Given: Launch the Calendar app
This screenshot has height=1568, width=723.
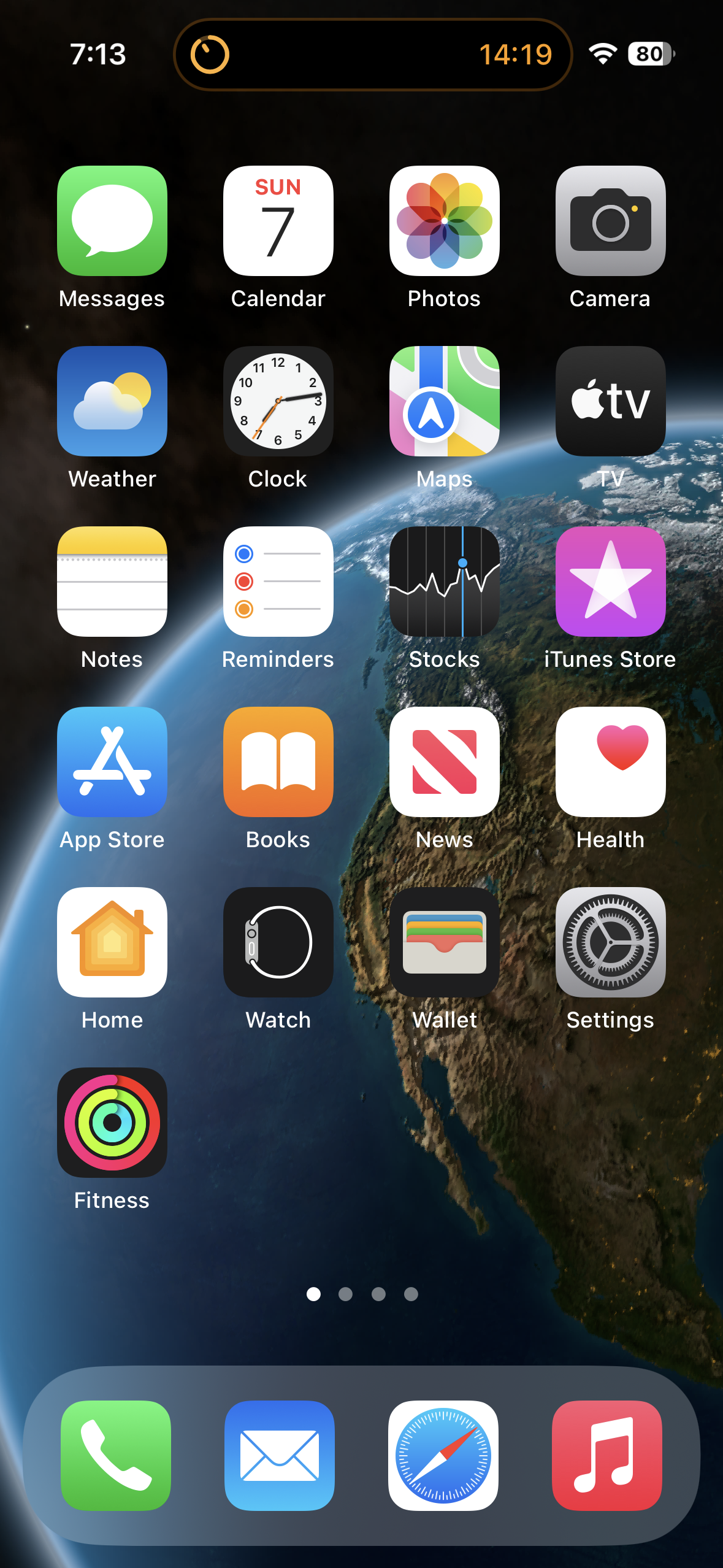Looking at the screenshot, I should click(278, 221).
